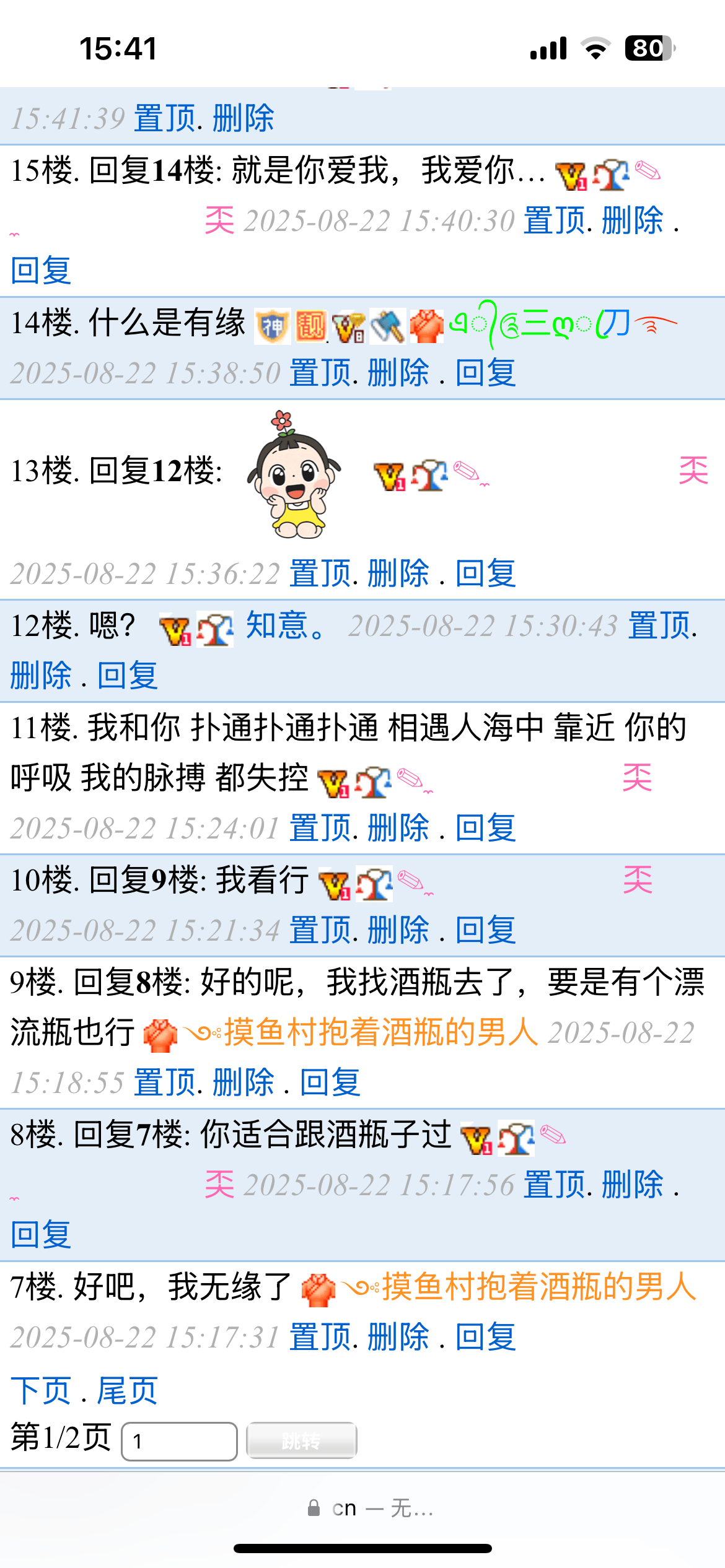This screenshot has width=725, height=1568.
Task: Reply to the 13楼 comment
Action: click(x=485, y=574)
